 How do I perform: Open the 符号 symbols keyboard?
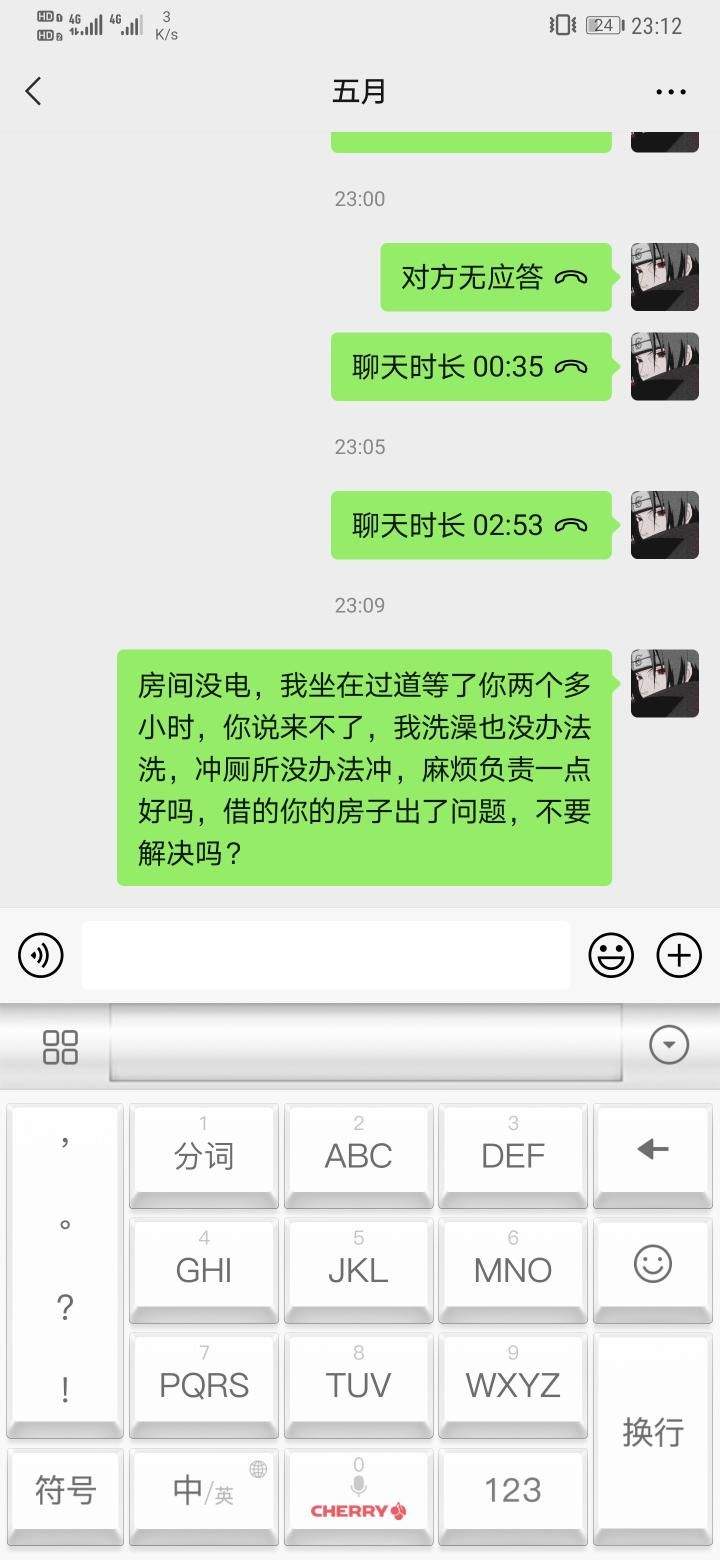pyautogui.click(x=65, y=1490)
